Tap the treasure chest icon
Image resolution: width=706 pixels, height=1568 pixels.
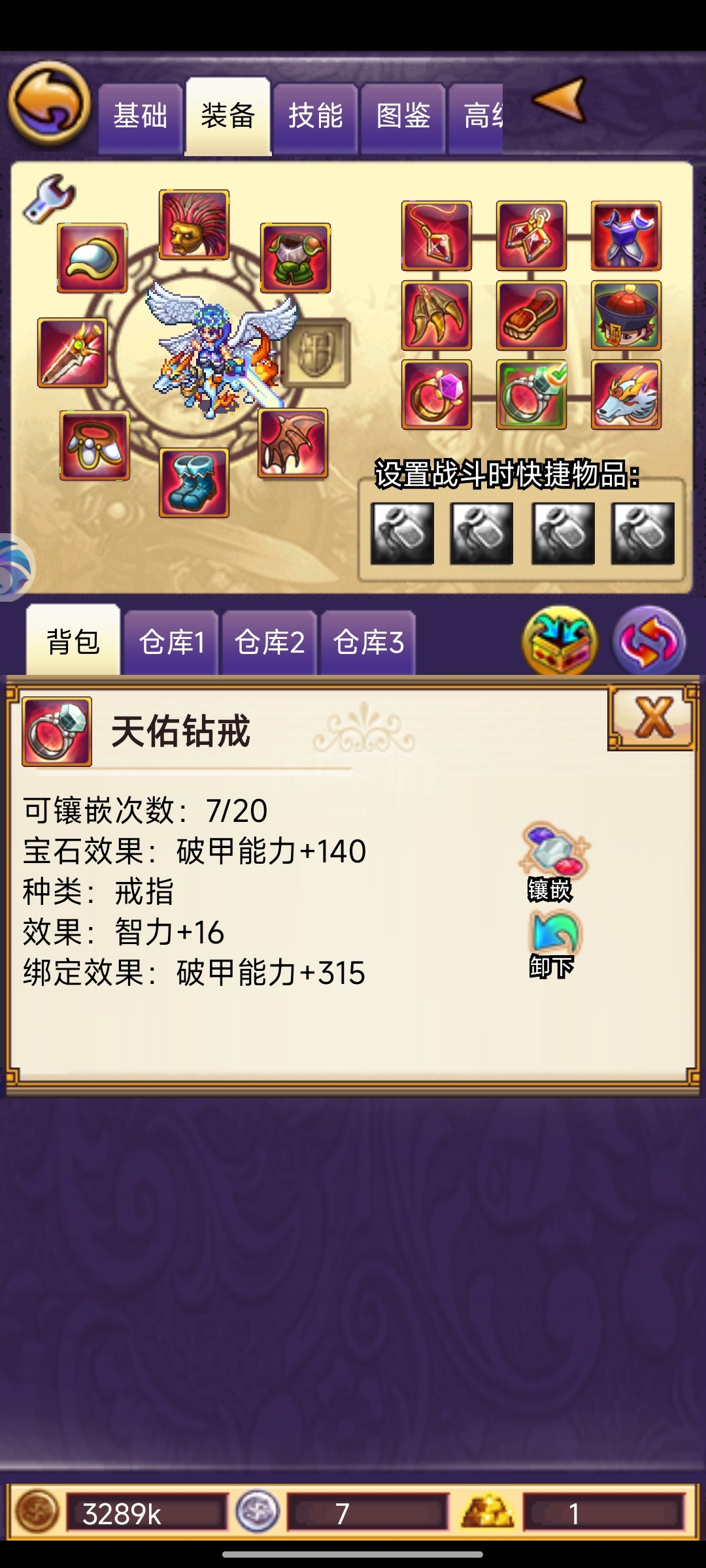click(560, 640)
